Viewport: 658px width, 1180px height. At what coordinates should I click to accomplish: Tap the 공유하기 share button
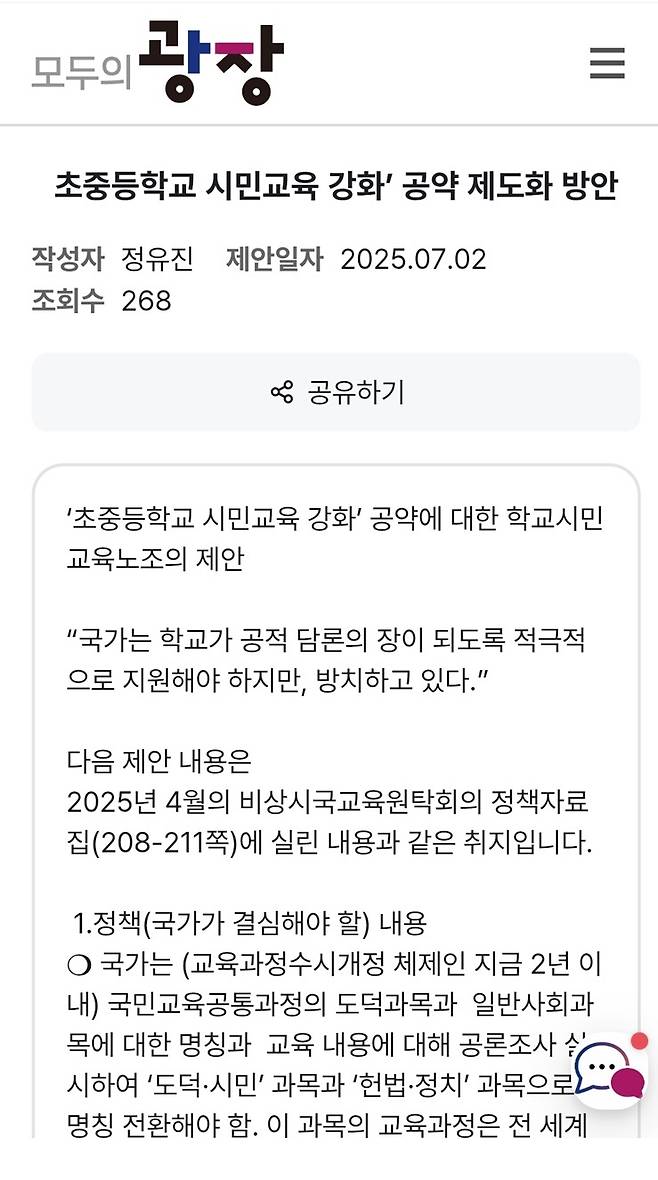[336, 392]
